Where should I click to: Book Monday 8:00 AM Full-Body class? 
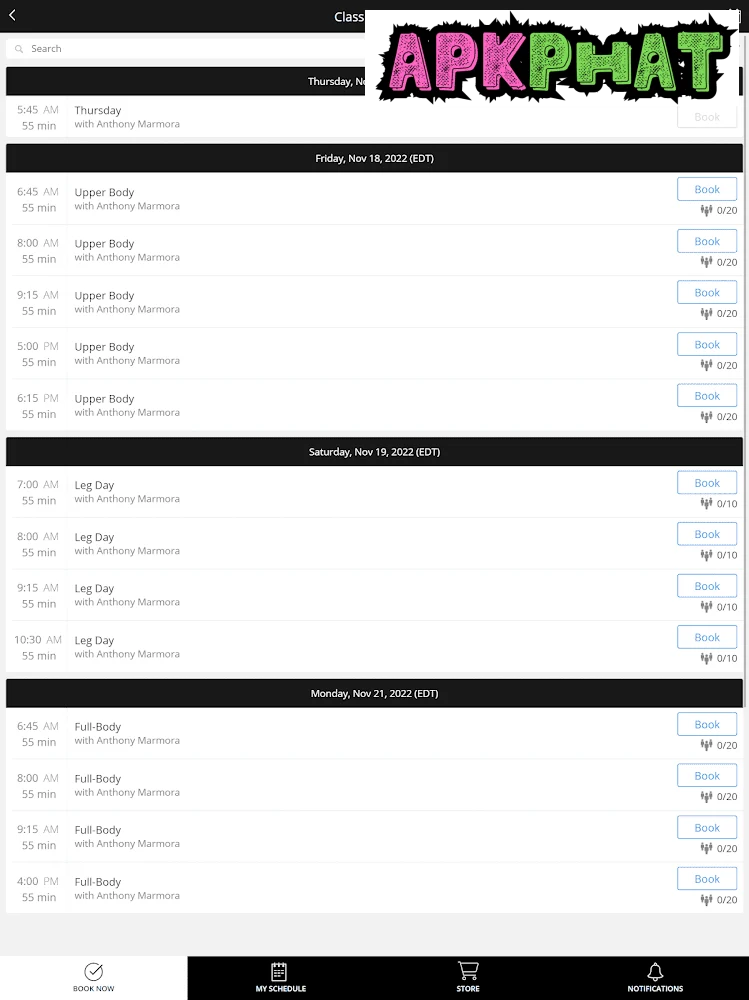pyautogui.click(x=706, y=776)
